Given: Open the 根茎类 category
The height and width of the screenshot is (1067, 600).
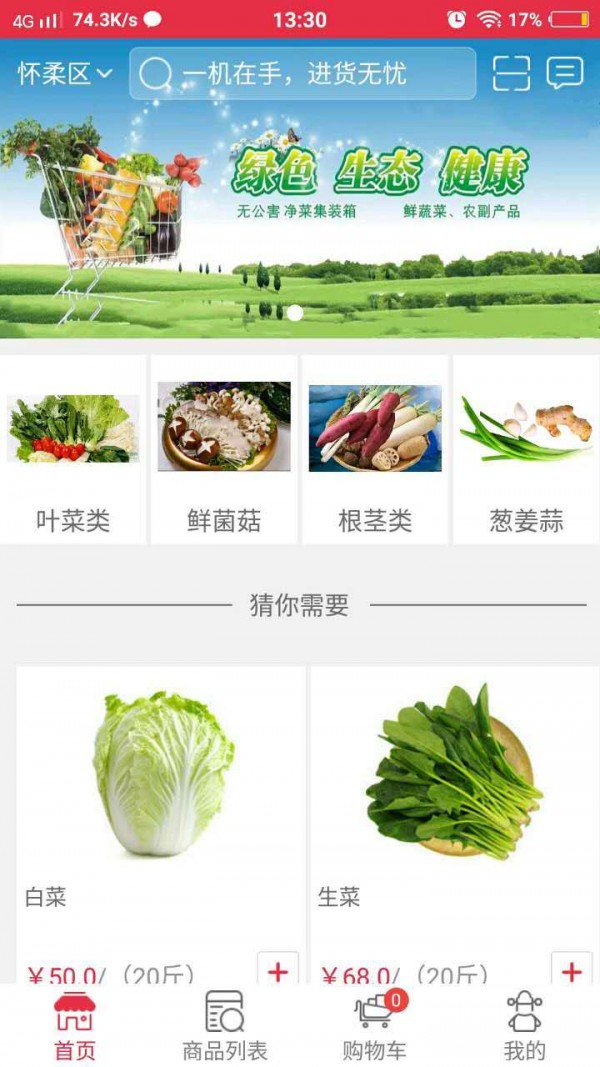Looking at the screenshot, I should (x=375, y=450).
